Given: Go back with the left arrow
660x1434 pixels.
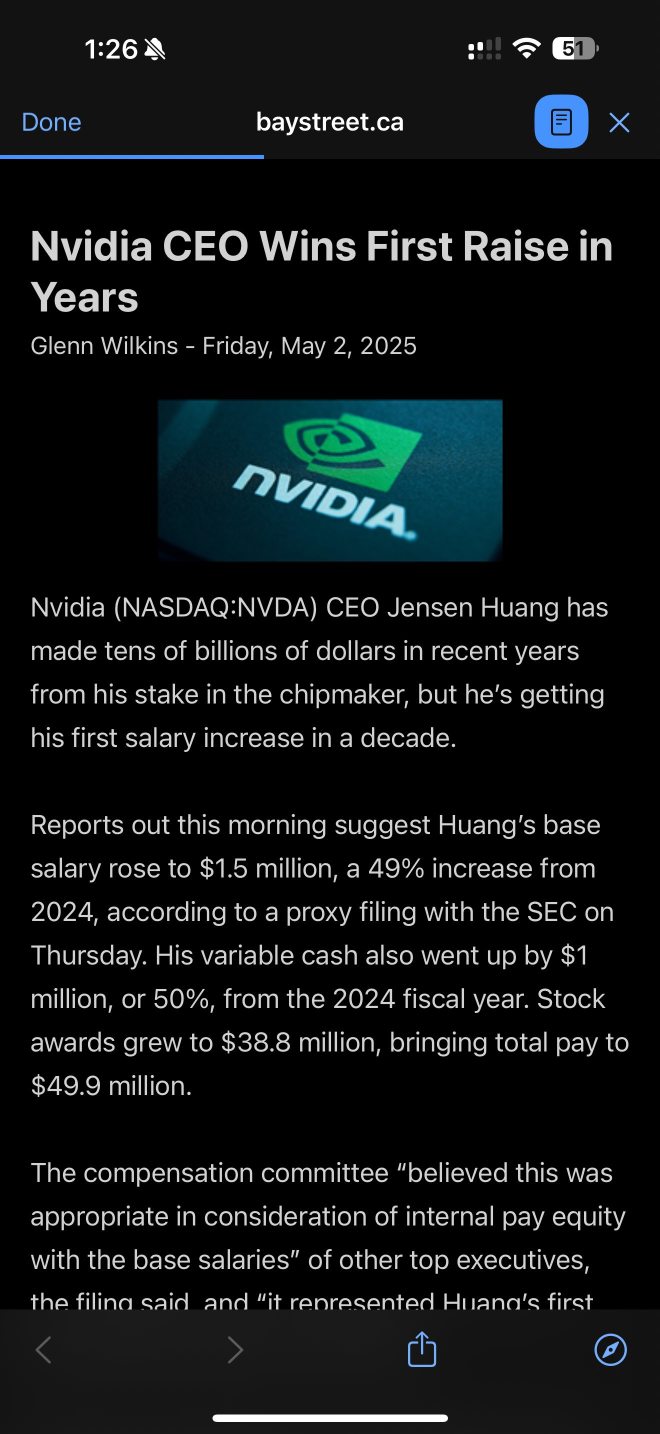Looking at the screenshot, I should (x=43, y=1350).
